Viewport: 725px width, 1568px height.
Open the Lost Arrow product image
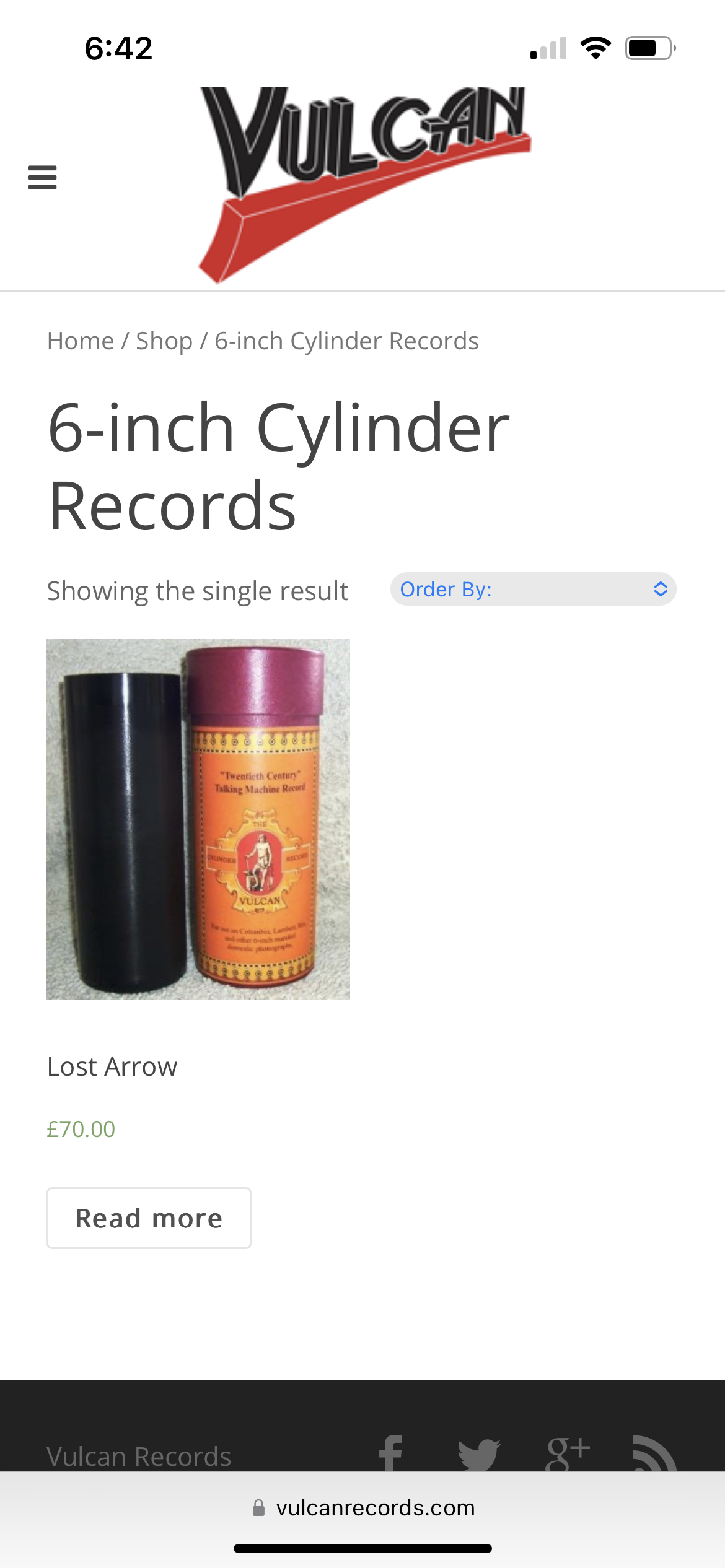[198, 819]
